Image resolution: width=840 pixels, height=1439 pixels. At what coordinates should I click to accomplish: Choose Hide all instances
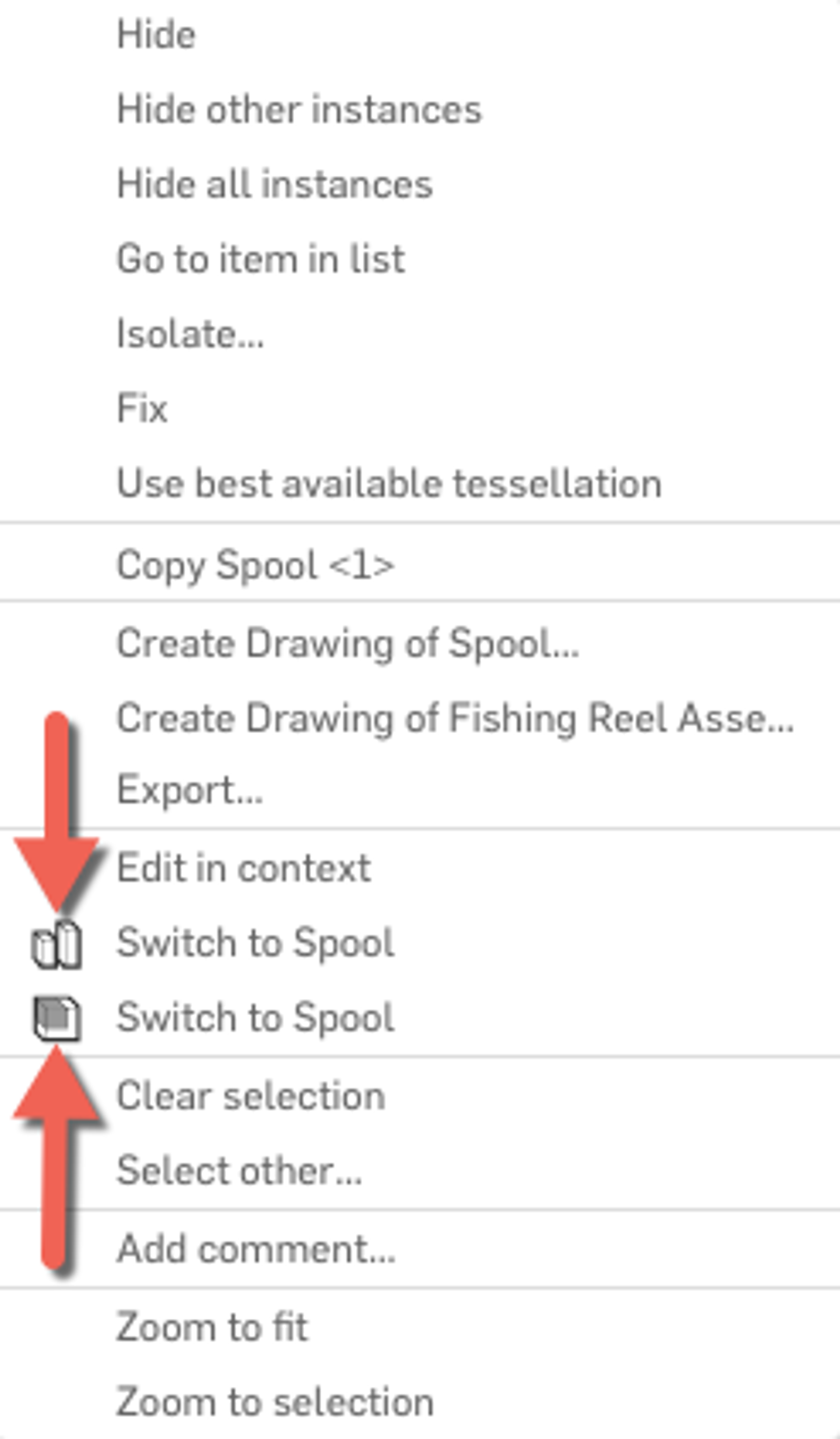pyautogui.click(x=275, y=184)
